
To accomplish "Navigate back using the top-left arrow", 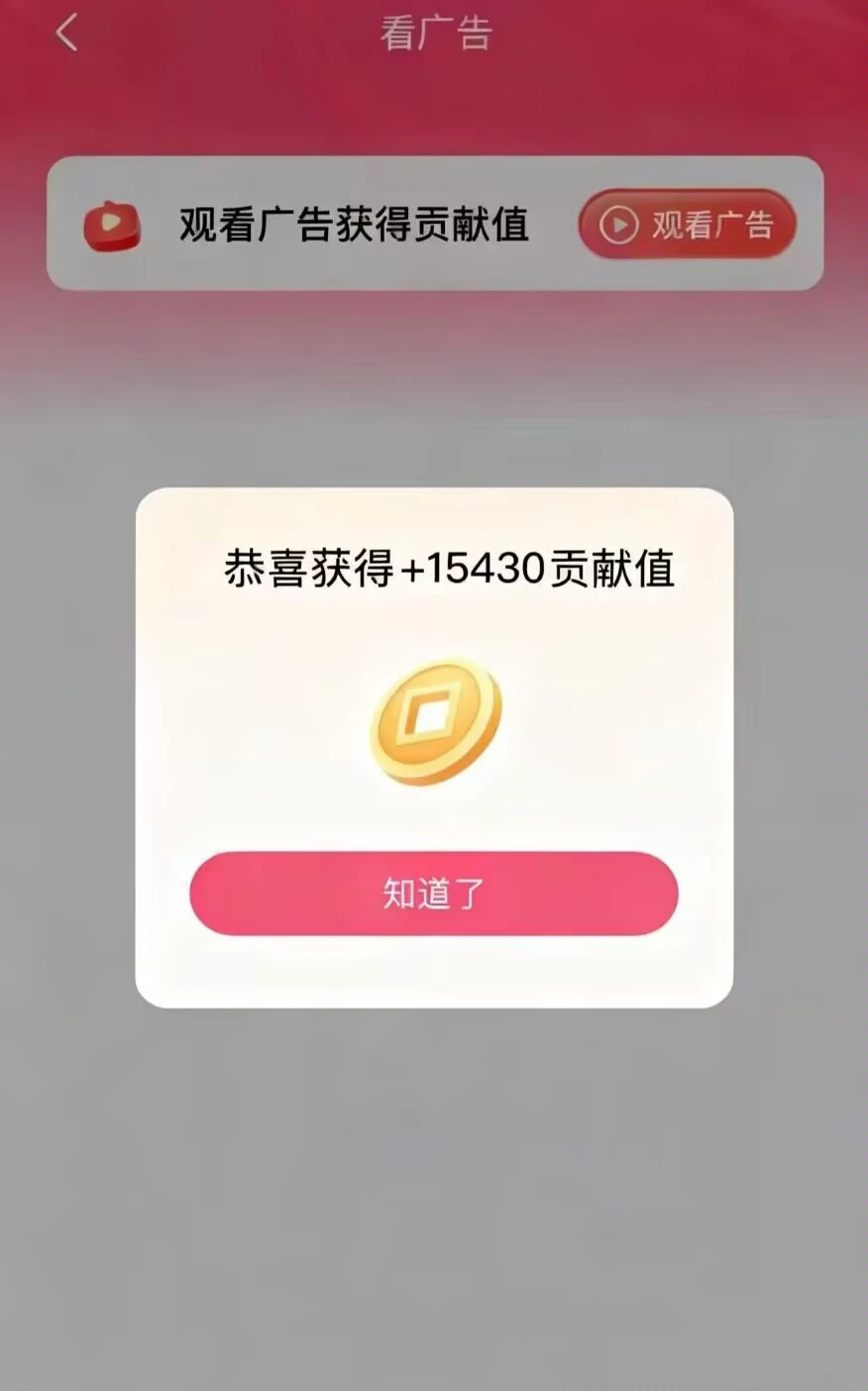I will [x=65, y=33].
